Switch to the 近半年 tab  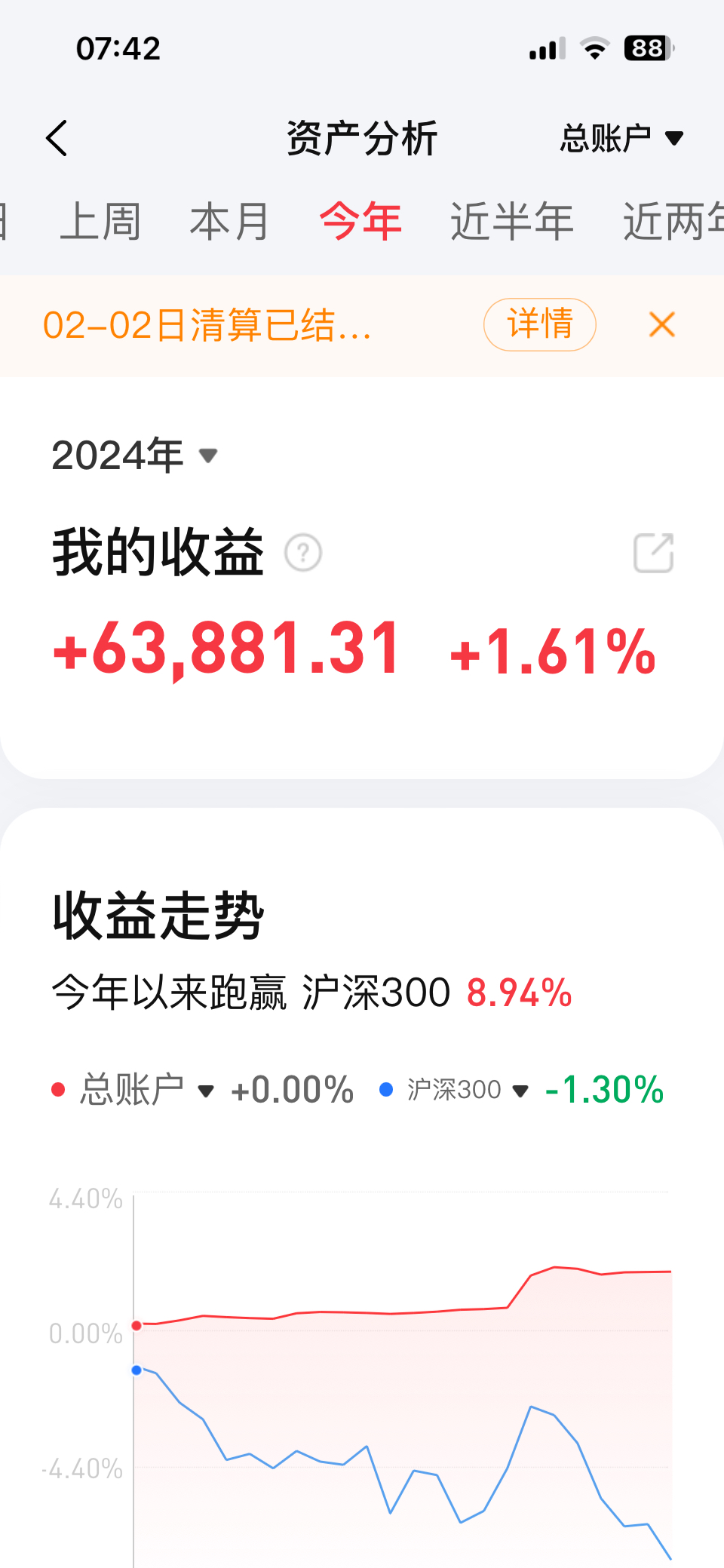(511, 222)
